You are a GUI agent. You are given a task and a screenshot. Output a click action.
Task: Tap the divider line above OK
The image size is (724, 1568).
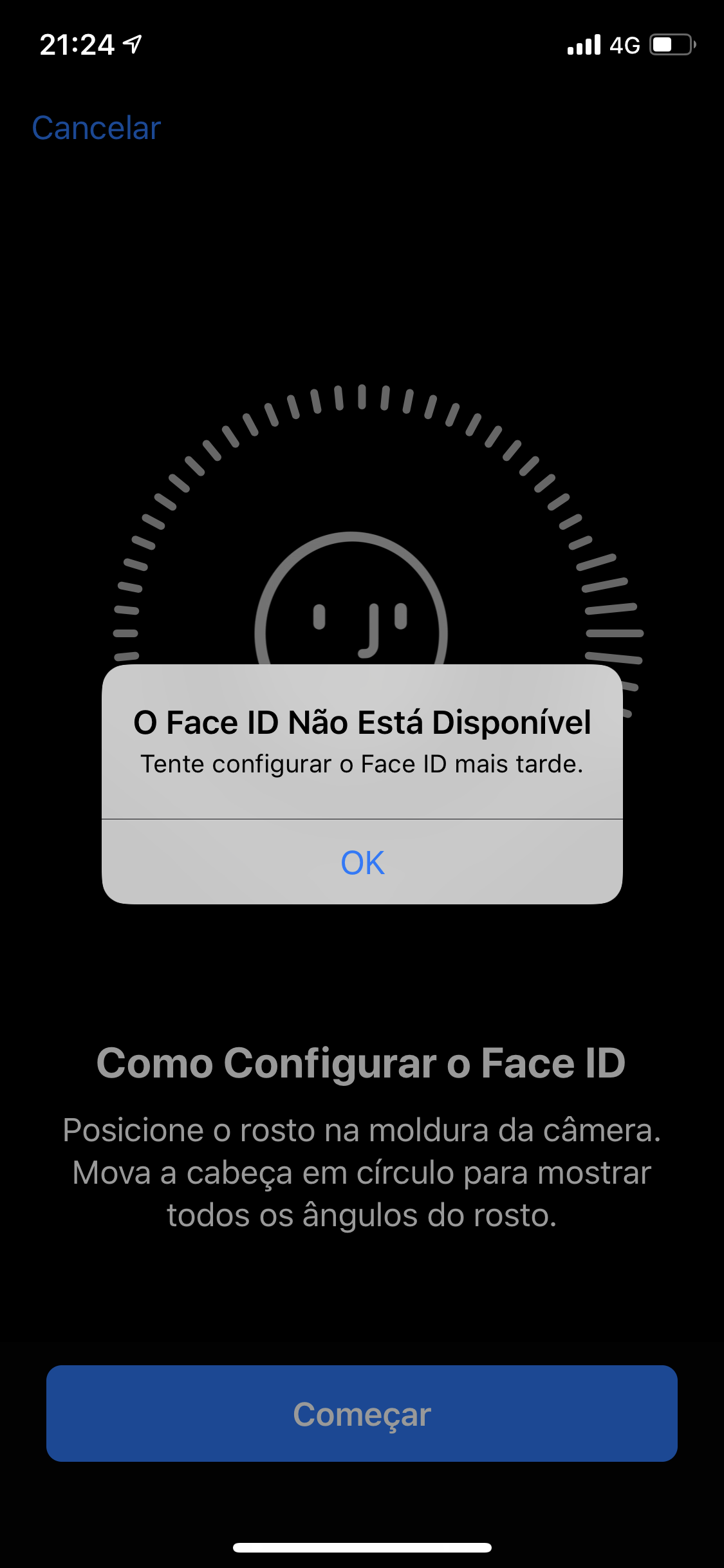(362, 819)
